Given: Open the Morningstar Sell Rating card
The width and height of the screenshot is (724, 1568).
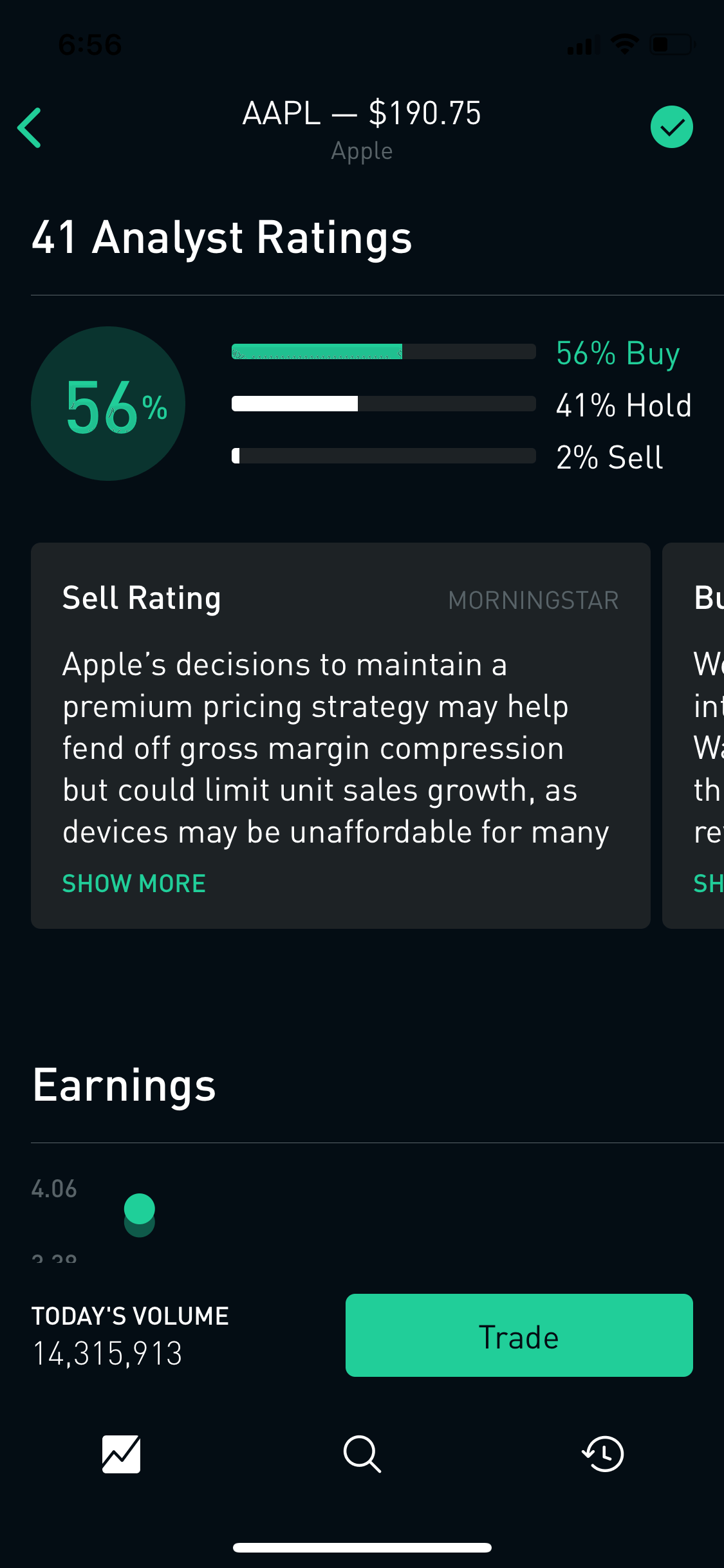Looking at the screenshot, I should pos(340,735).
